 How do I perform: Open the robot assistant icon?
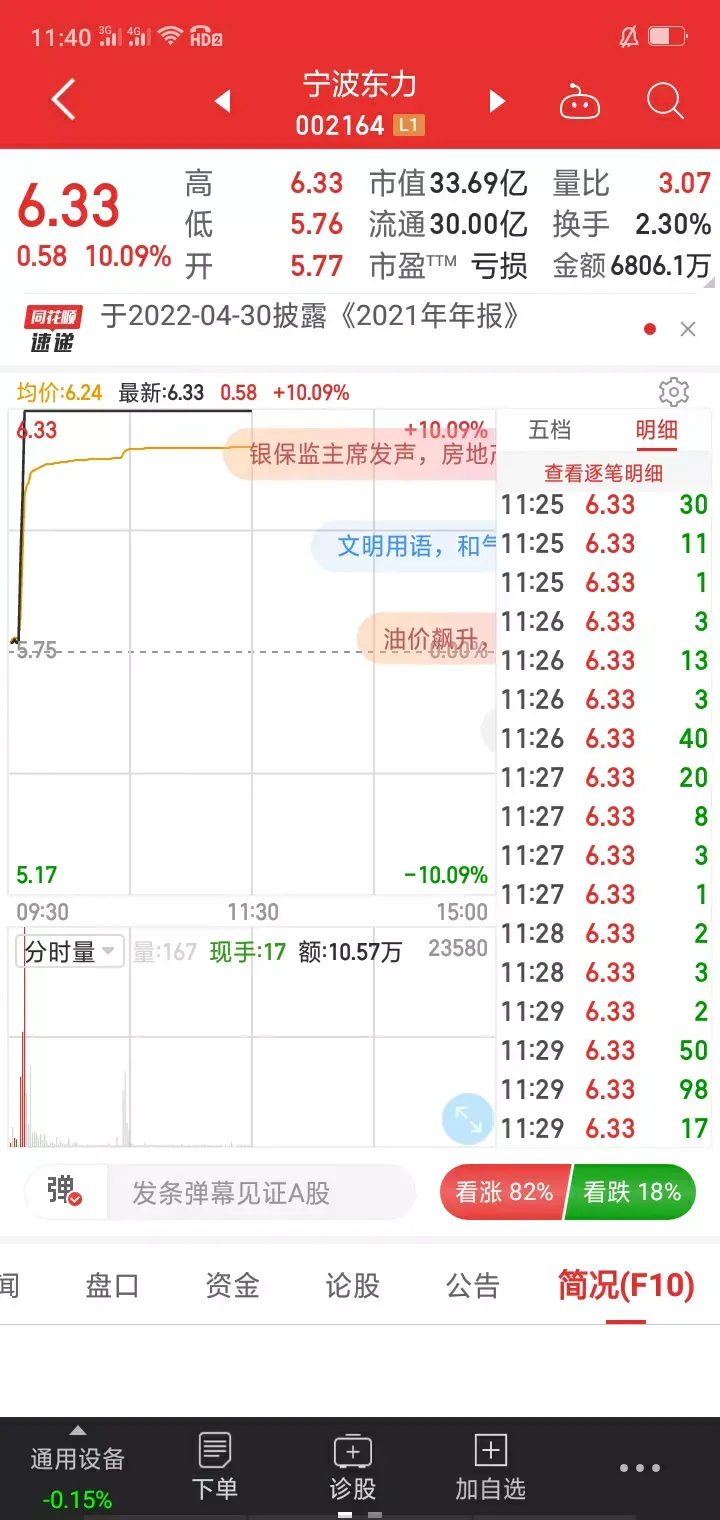579,101
